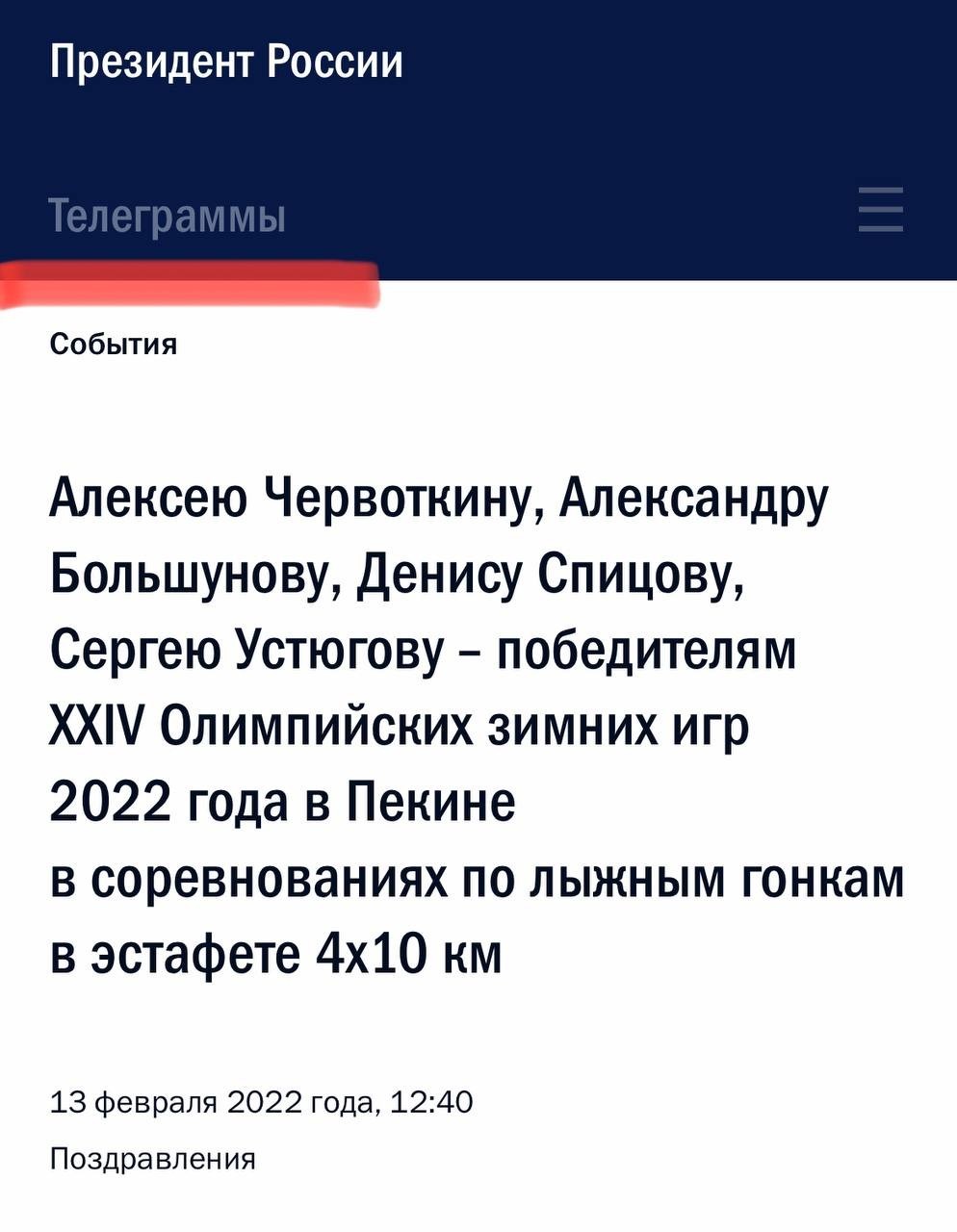Open the Телеграммы section
The image size is (957, 1232).
[168, 216]
